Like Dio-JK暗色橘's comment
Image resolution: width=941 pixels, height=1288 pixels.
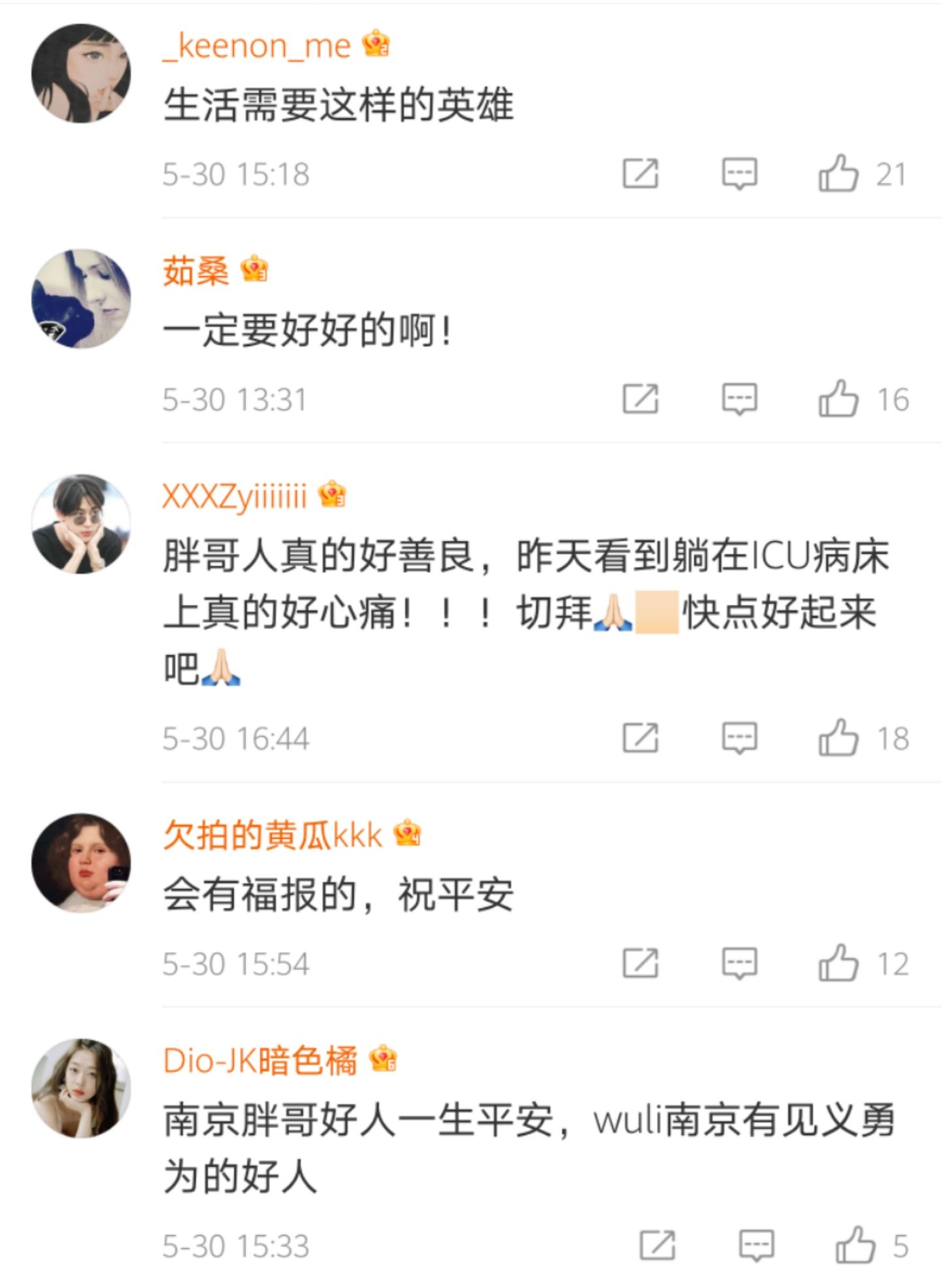point(855,1246)
